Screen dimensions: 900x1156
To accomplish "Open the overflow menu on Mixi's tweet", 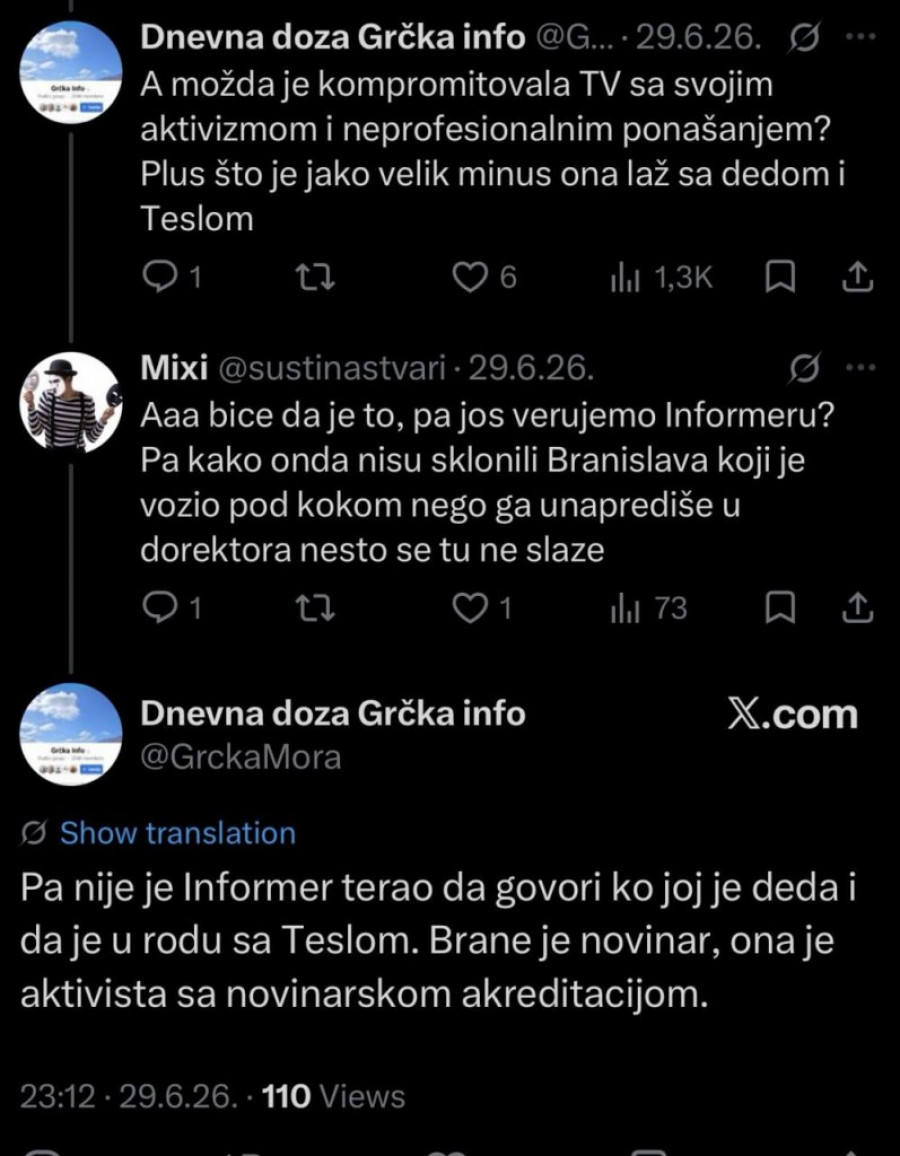I will pyautogui.click(x=858, y=368).
